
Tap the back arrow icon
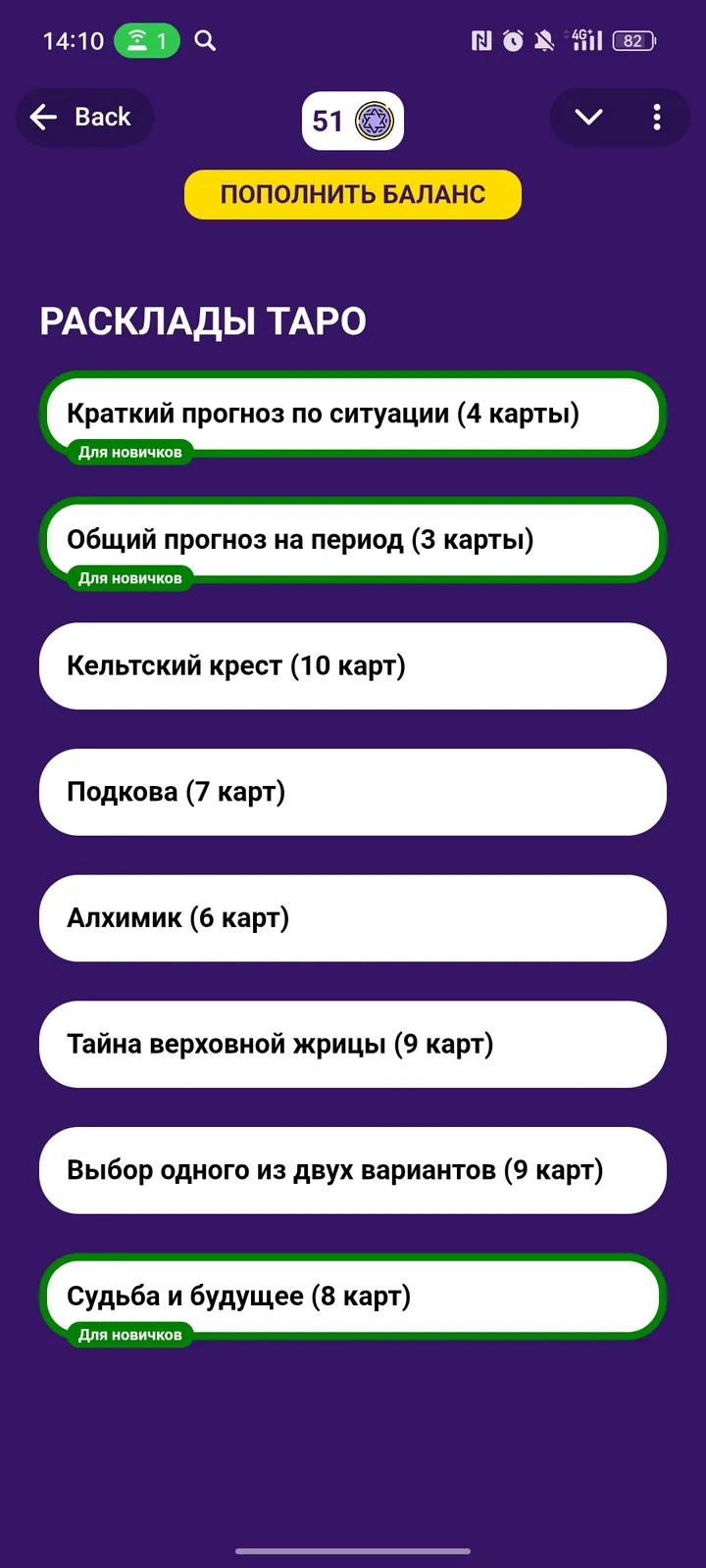43,117
